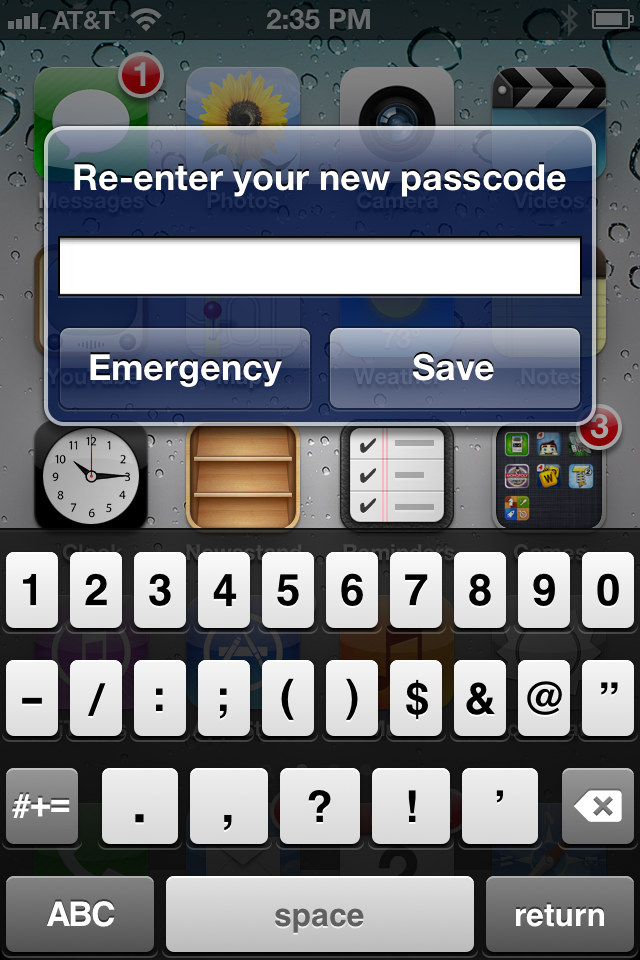The image size is (640, 960).
Task: Save the new passcode
Action: [454, 368]
